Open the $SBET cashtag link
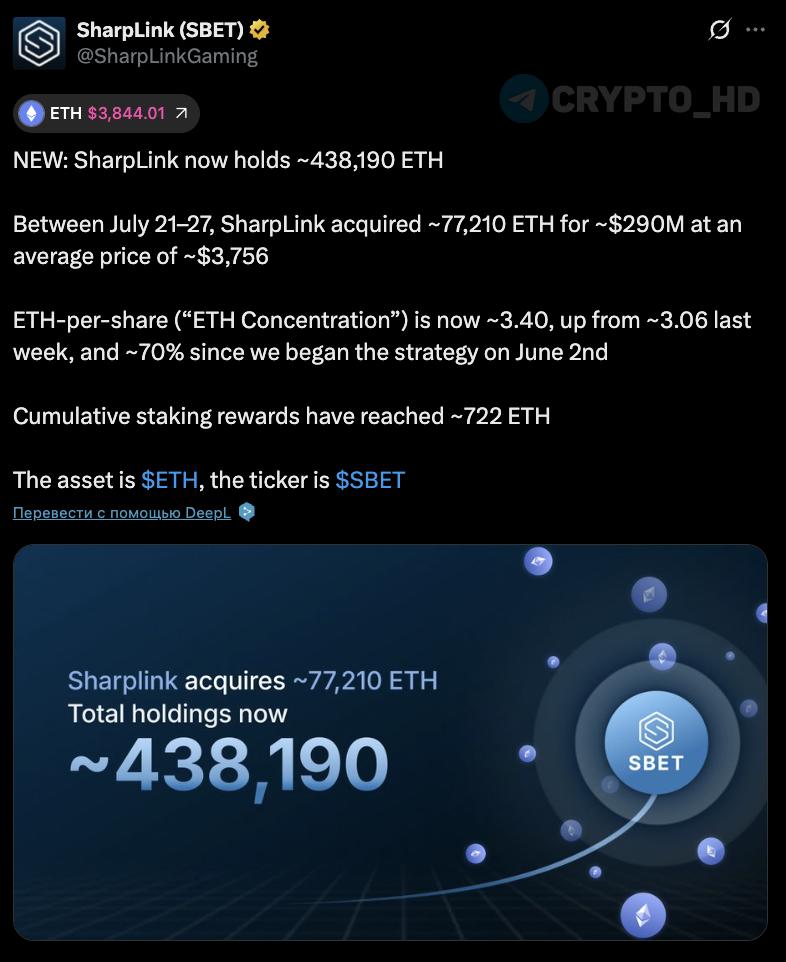 point(370,480)
